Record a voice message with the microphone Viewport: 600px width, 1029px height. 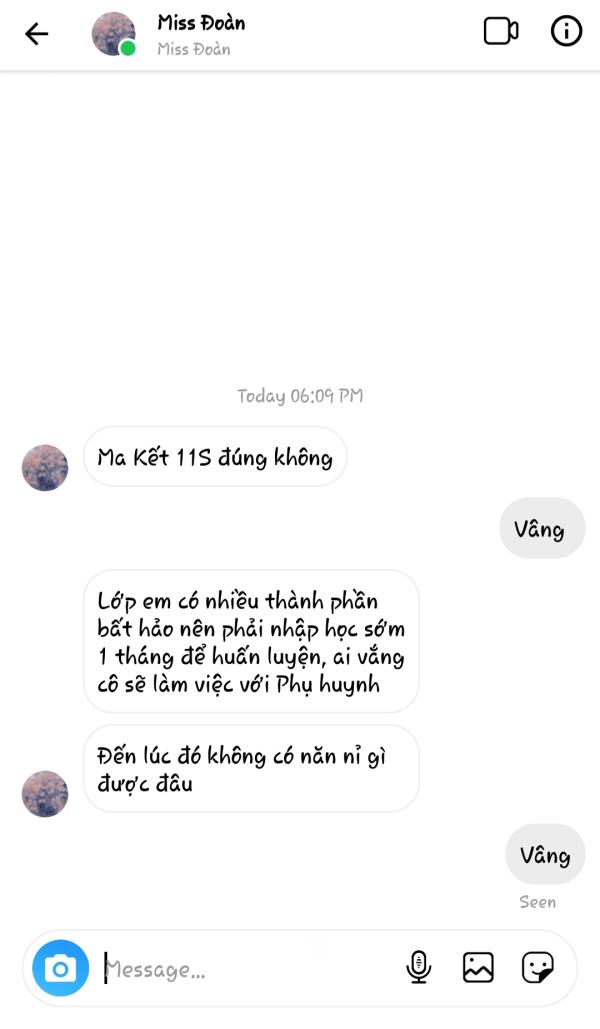(x=418, y=967)
